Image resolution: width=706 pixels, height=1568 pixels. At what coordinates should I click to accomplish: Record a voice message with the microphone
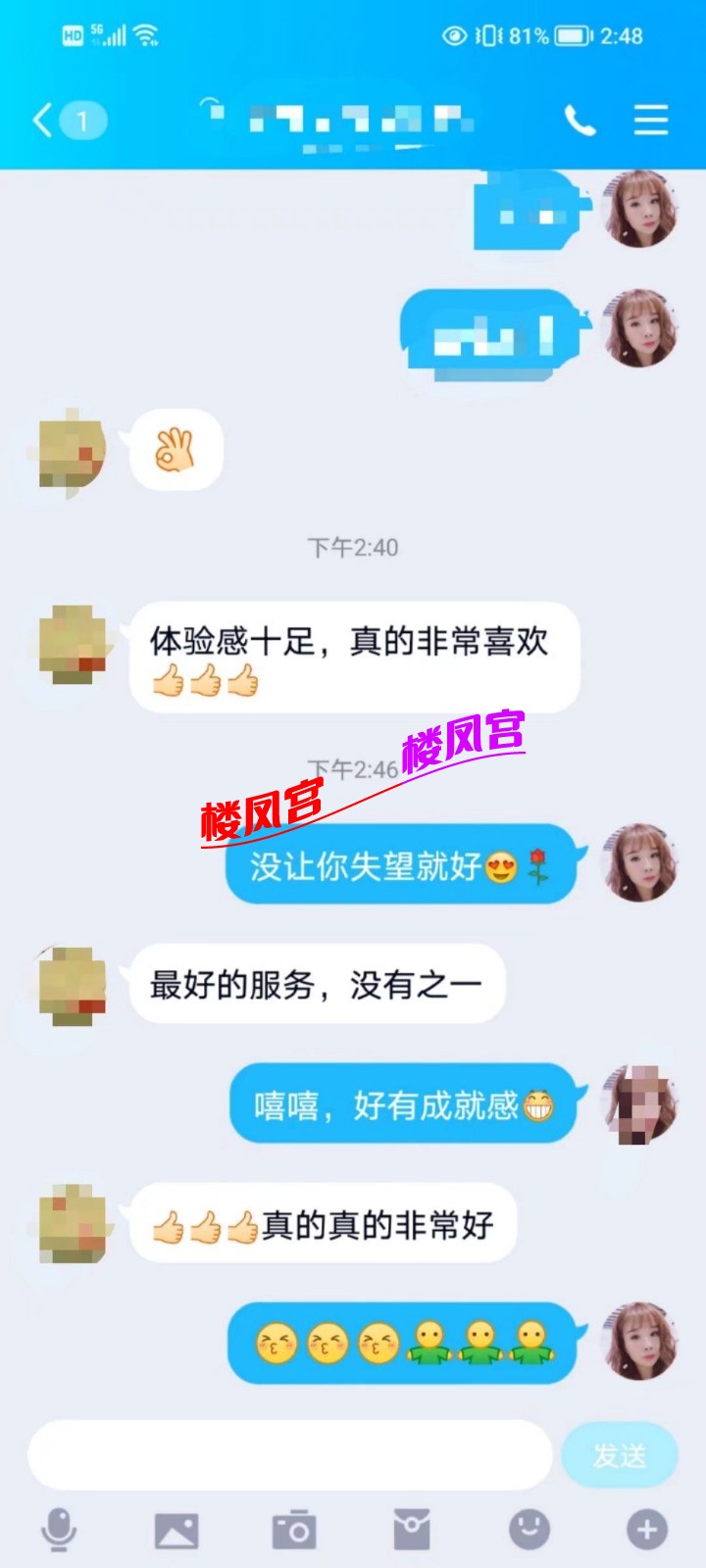[59, 1529]
